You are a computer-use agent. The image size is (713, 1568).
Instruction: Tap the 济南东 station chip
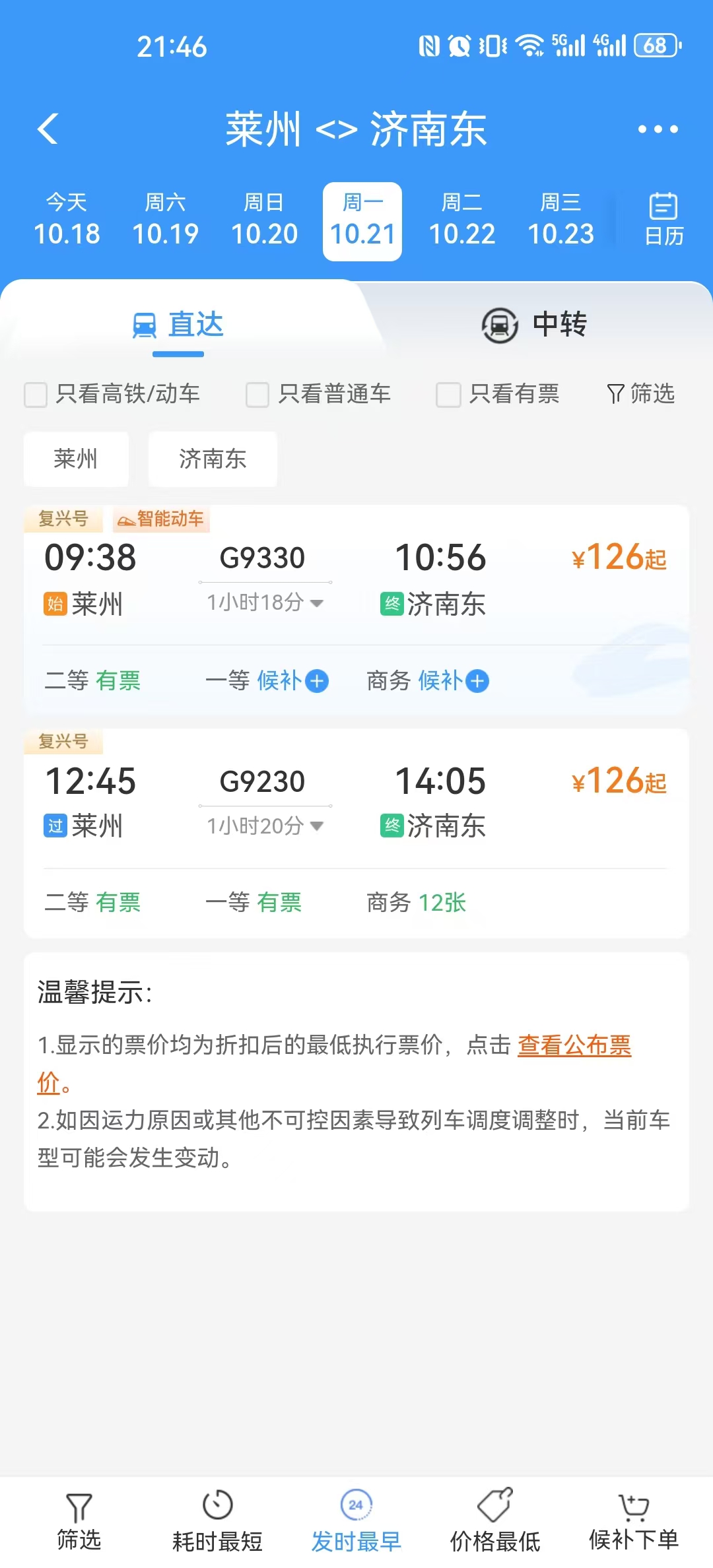click(213, 459)
